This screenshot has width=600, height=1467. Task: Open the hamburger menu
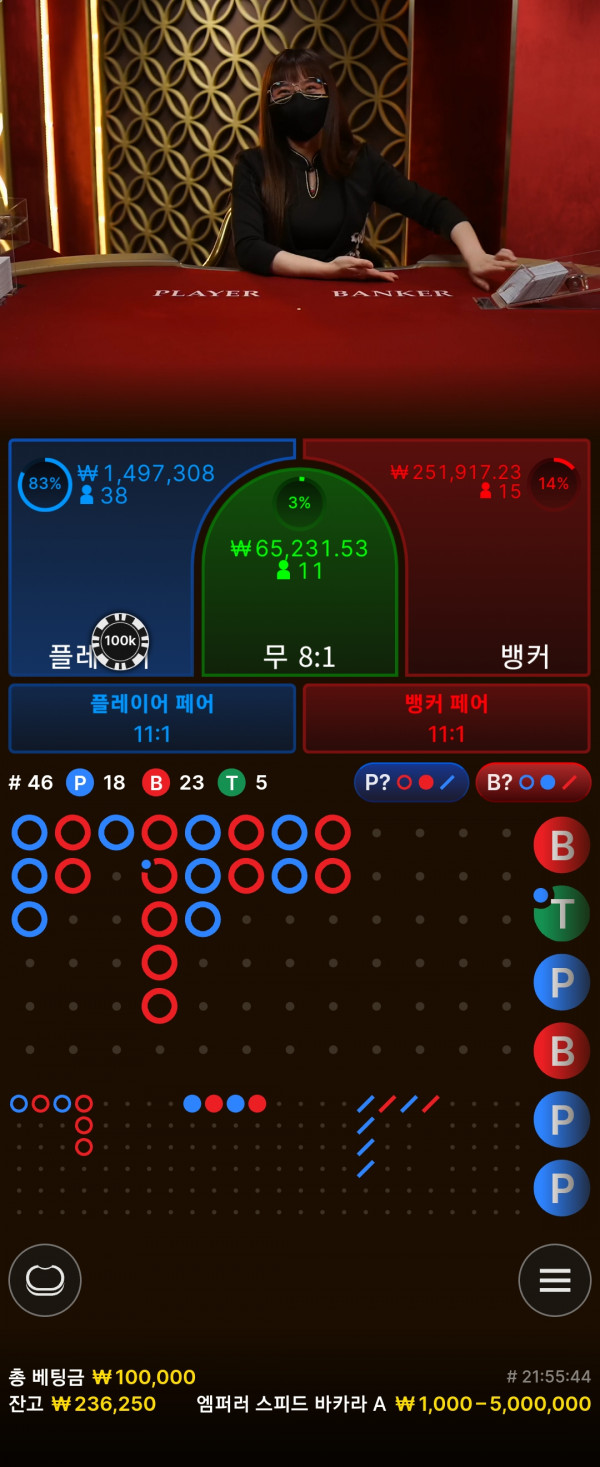pos(555,1280)
